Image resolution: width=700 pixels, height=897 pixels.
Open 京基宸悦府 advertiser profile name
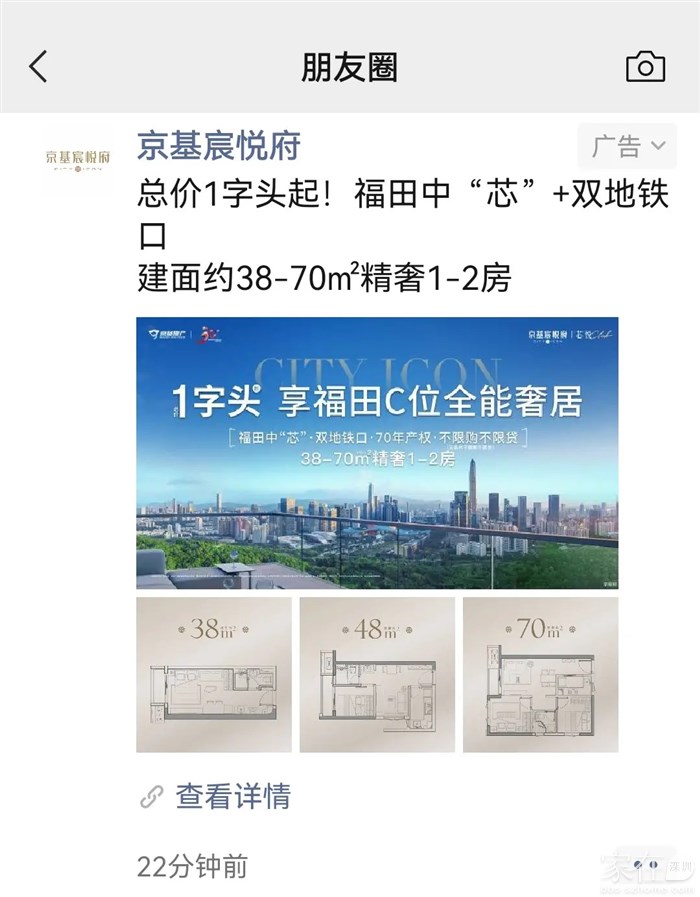[219, 146]
